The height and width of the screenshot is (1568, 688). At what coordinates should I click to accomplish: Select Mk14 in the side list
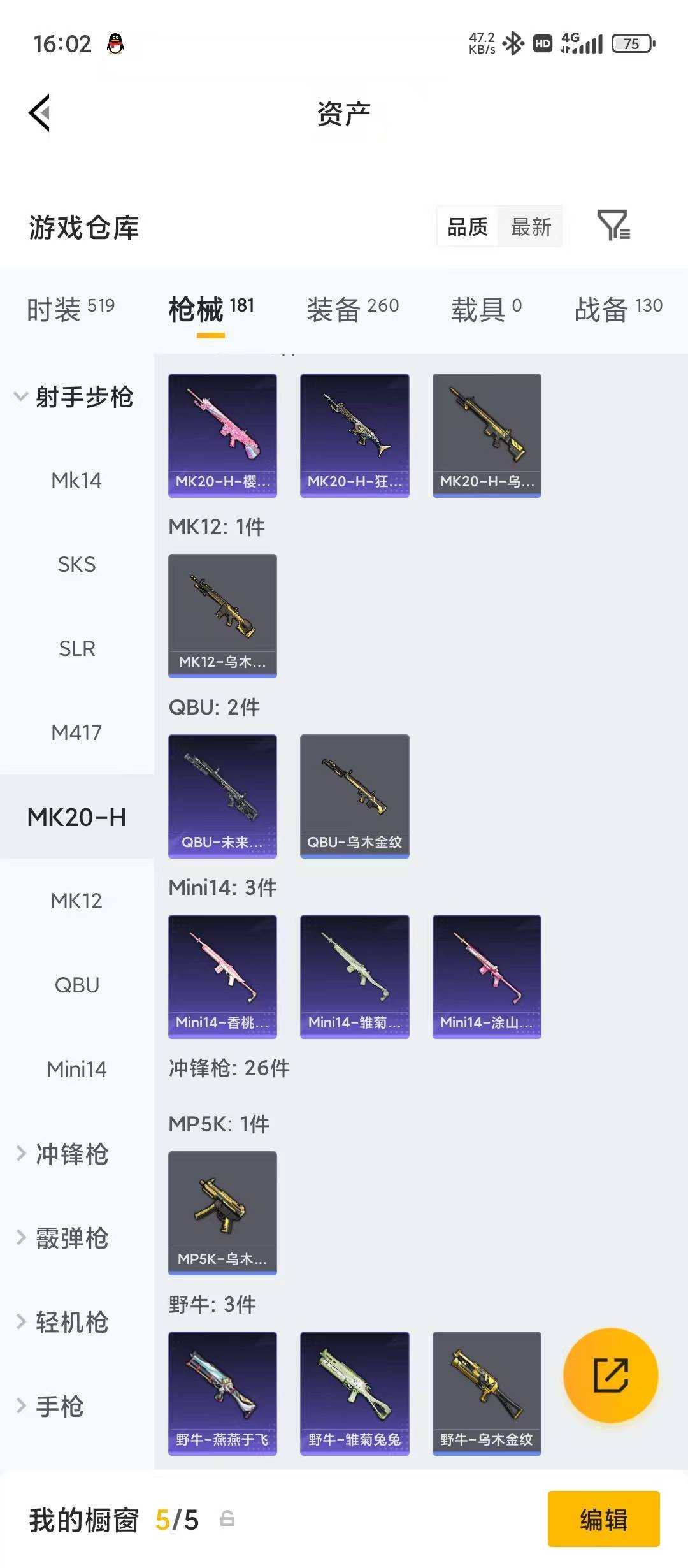(x=76, y=480)
